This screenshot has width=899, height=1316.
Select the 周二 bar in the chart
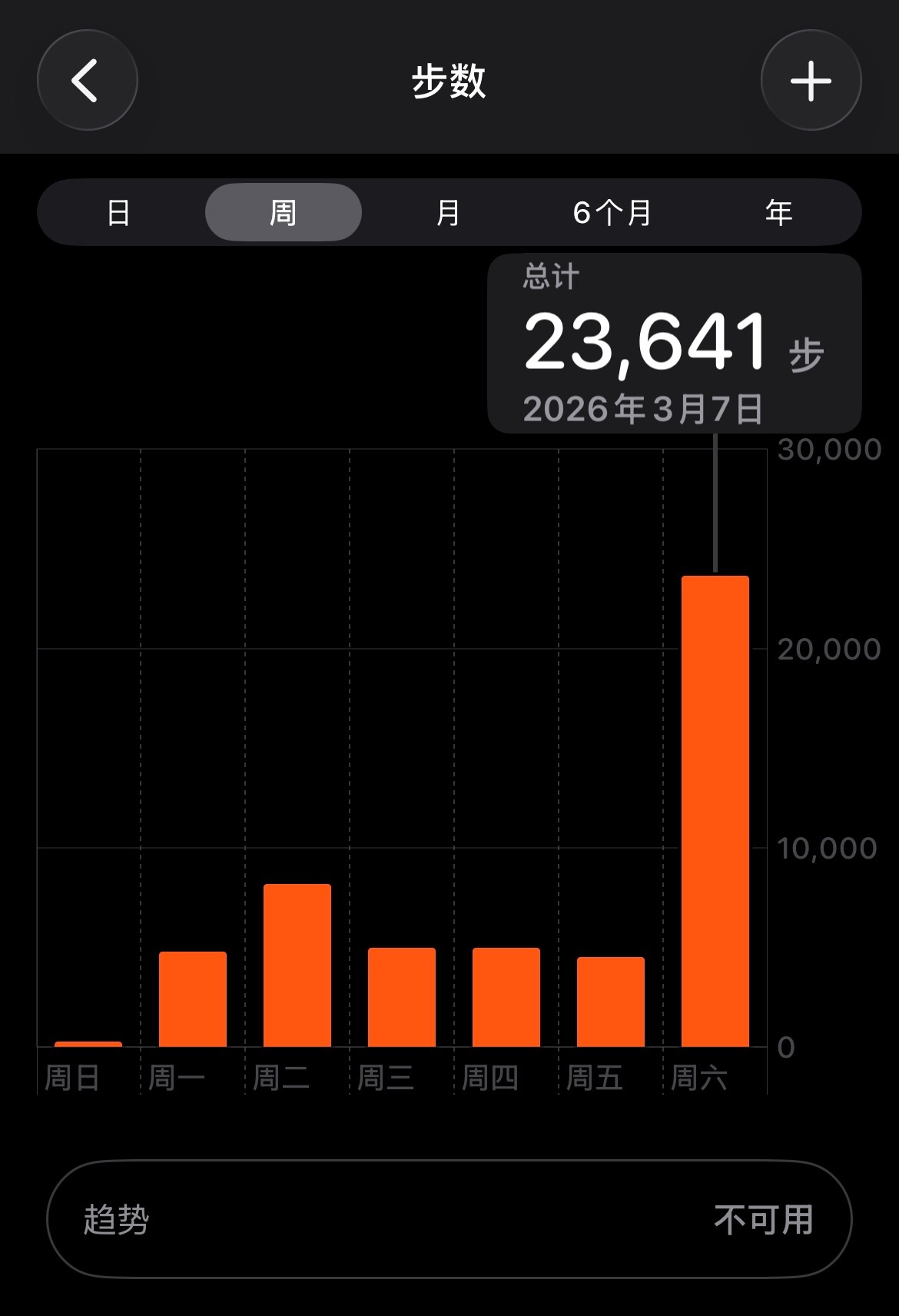pyautogui.click(x=297, y=965)
